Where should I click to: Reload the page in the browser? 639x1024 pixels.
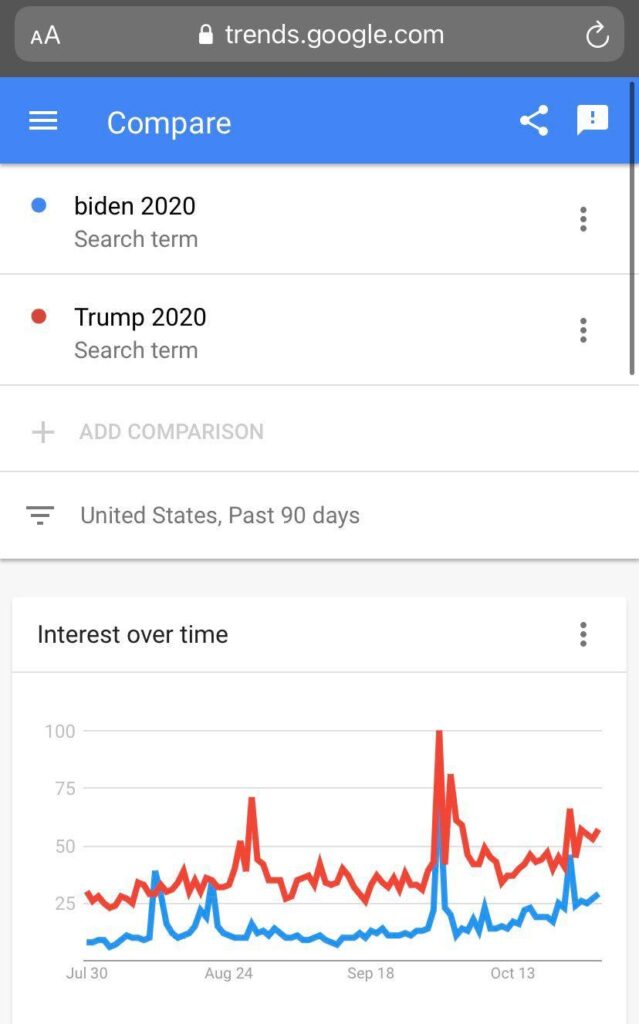point(597,35)
